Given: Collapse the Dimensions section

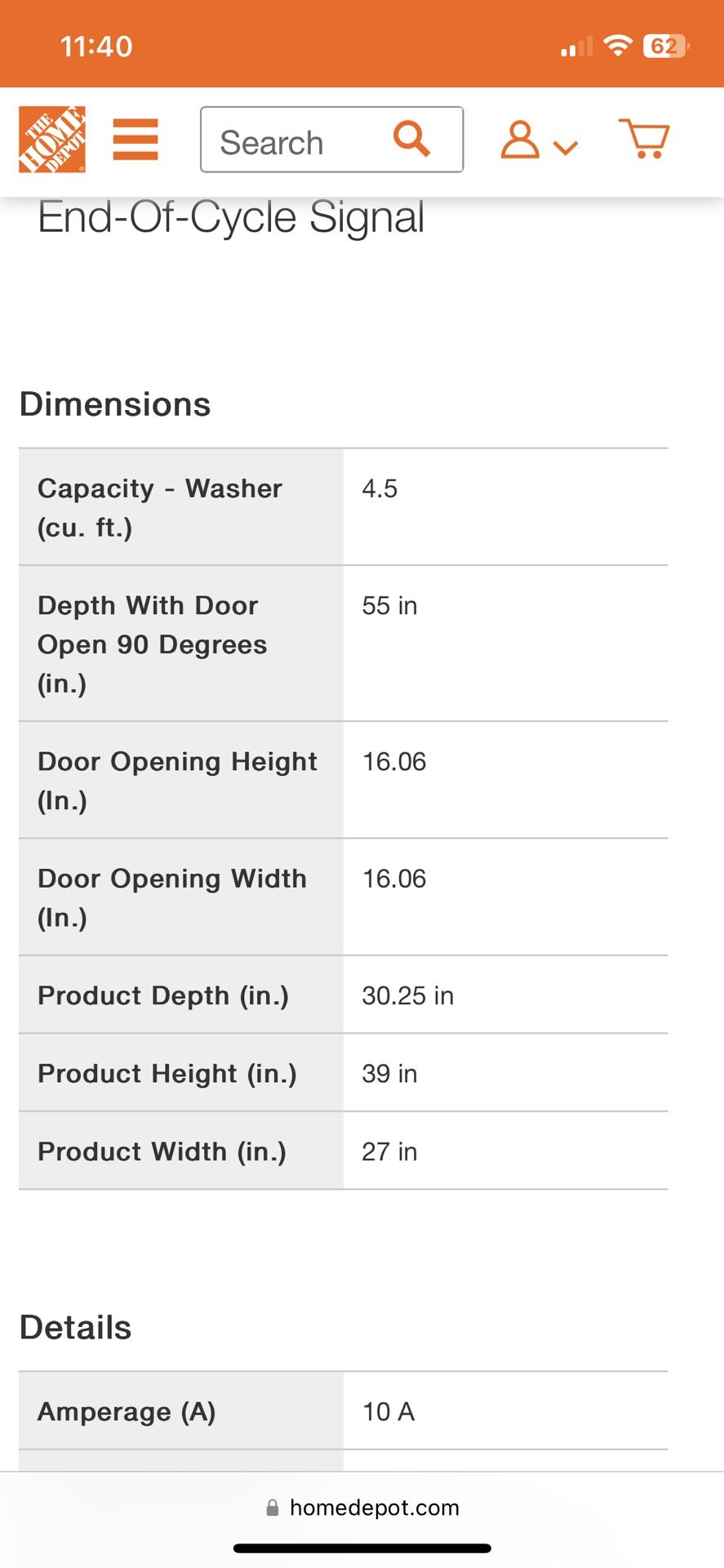Looking at the screenshot, I should click(115, 403).
